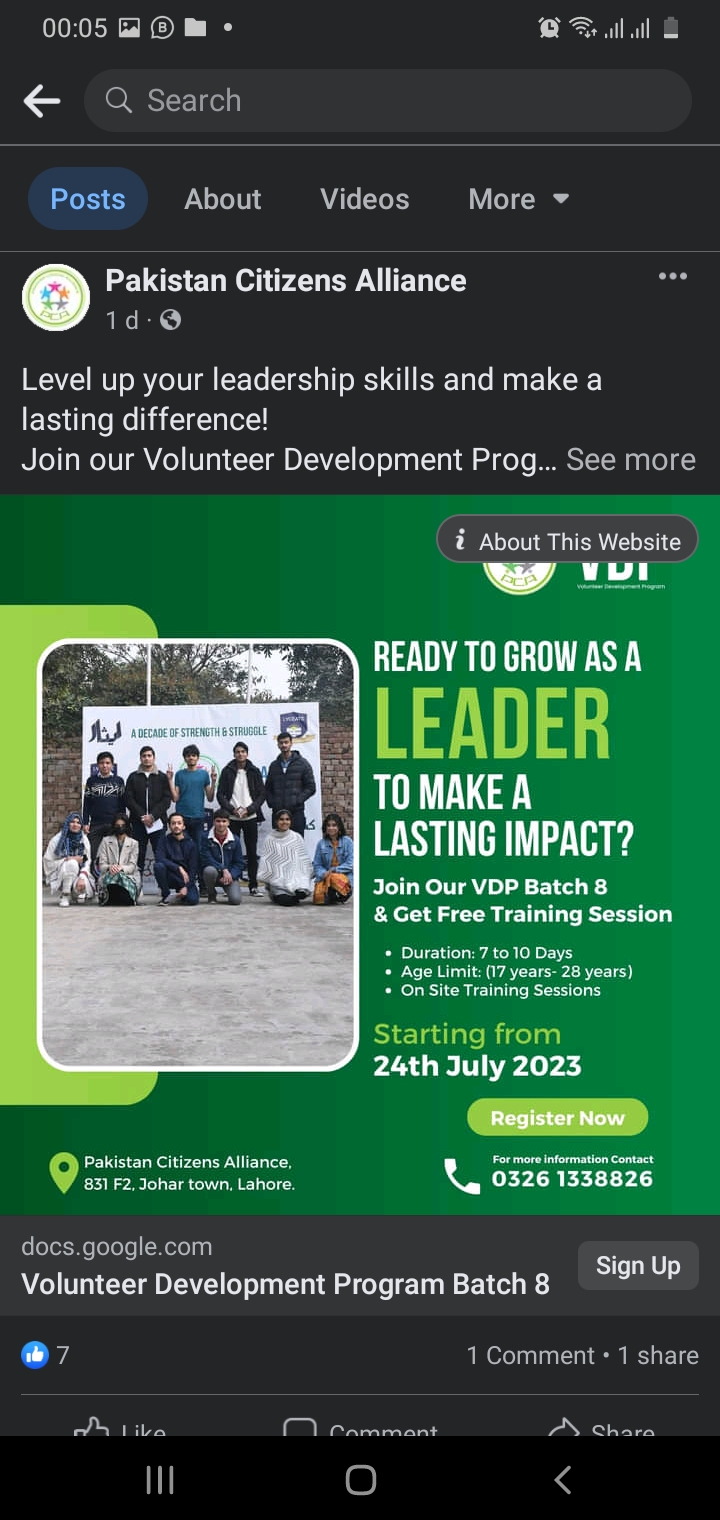Expand the More dropdown
Viewport: 720px width, 1520px height.
[518, 199]
